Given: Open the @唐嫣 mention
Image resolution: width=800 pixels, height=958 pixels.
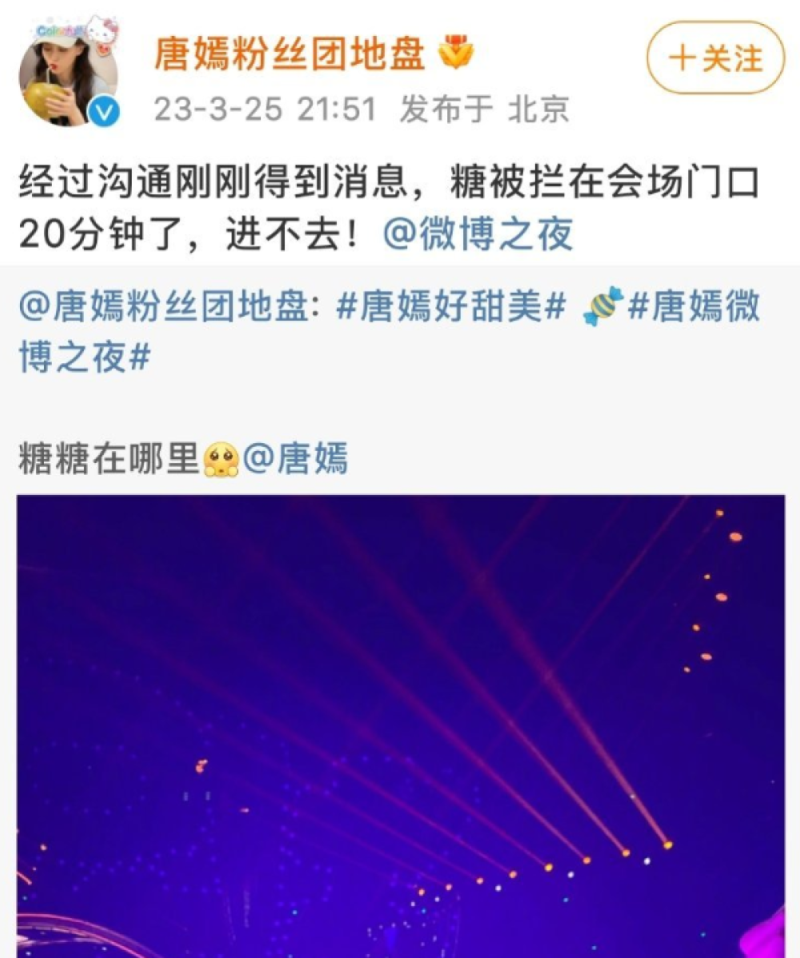Looking at the screenshot, I should [296, 460].
